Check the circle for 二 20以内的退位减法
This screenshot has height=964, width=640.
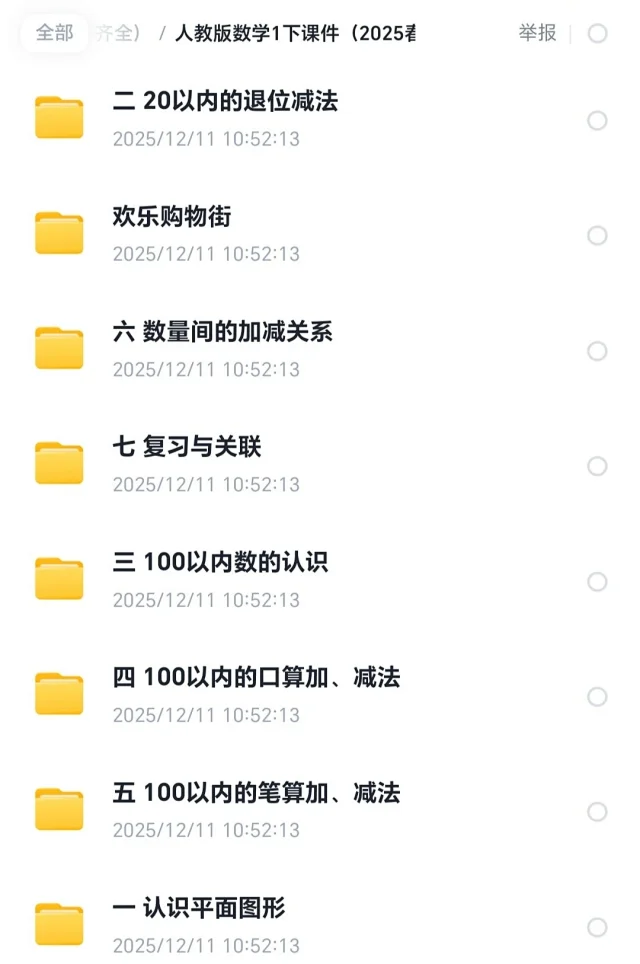[597, 121]
